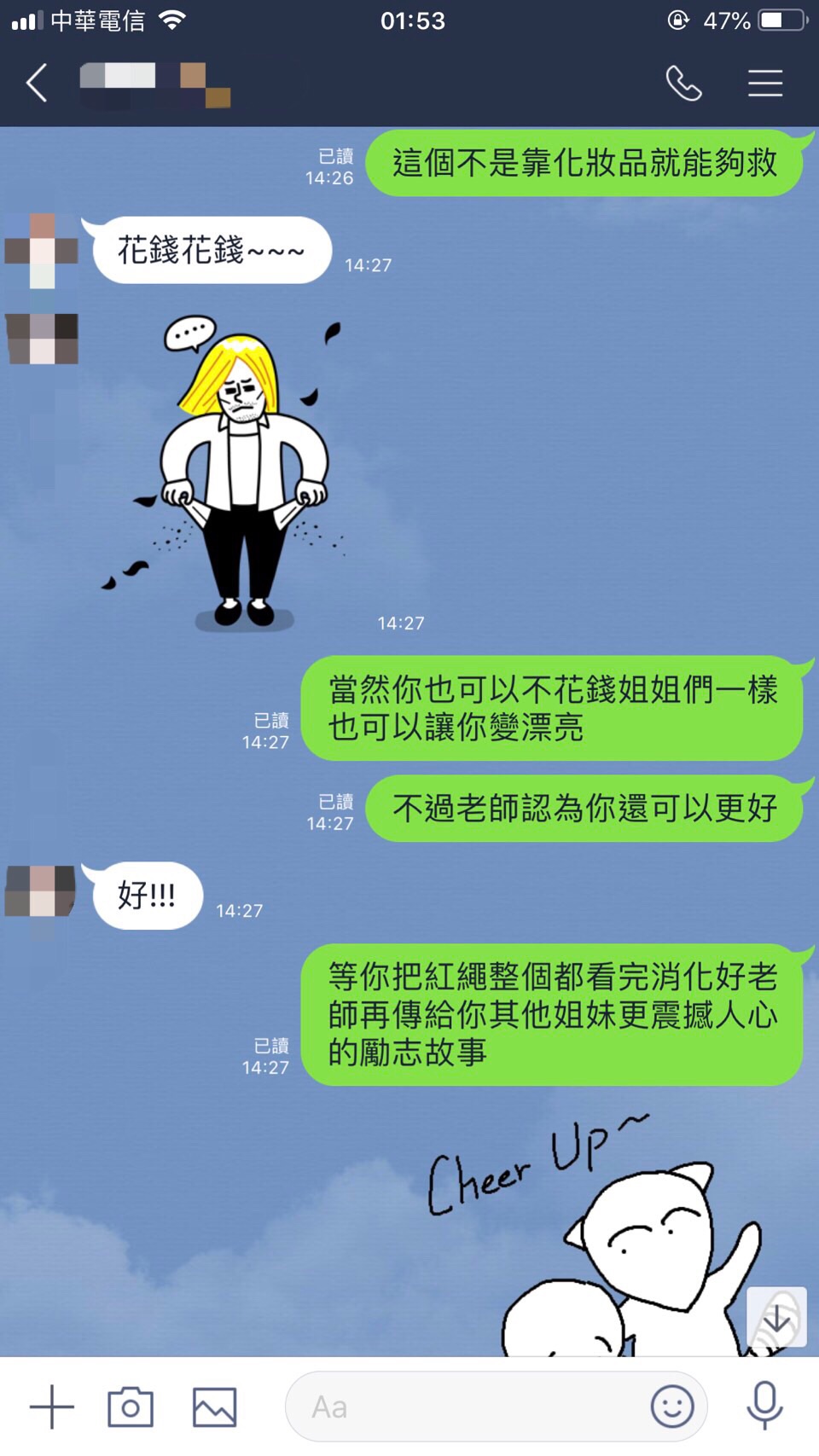Jump to the latest message with the down arrow
Viewport: 819px width, 1456px height.
click(x=776, y=1318)
